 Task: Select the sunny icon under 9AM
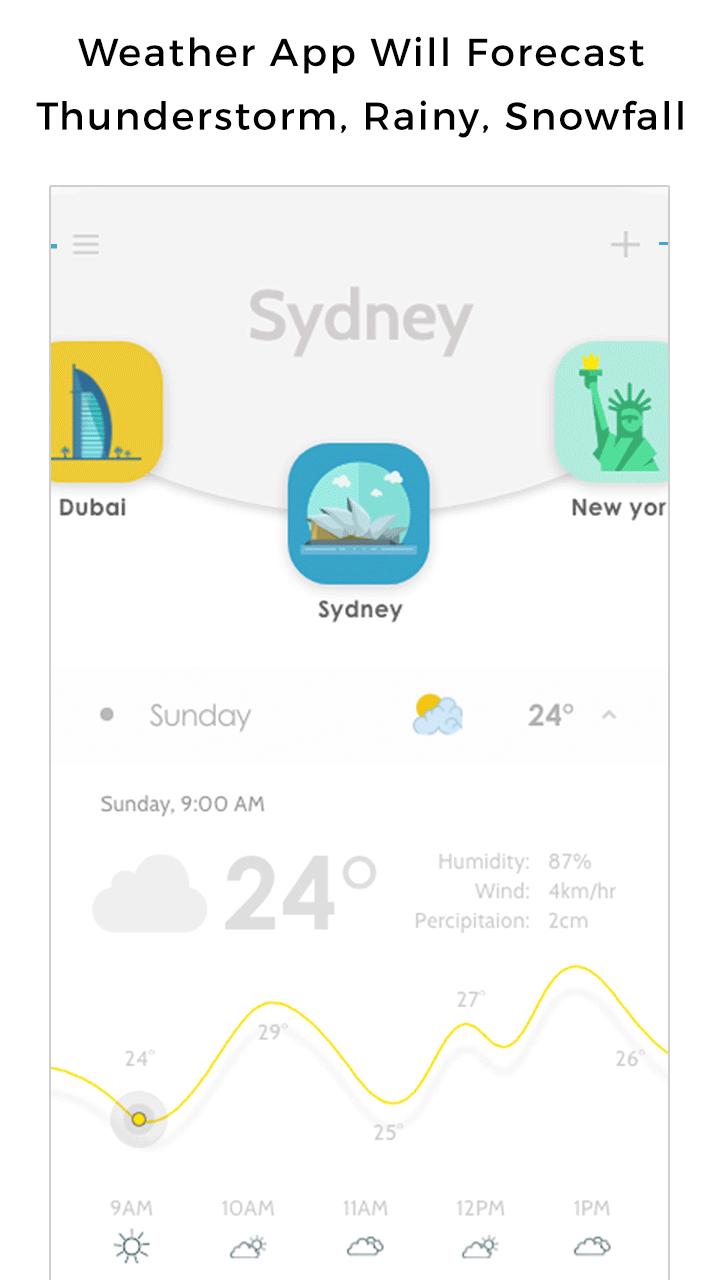133,1246
